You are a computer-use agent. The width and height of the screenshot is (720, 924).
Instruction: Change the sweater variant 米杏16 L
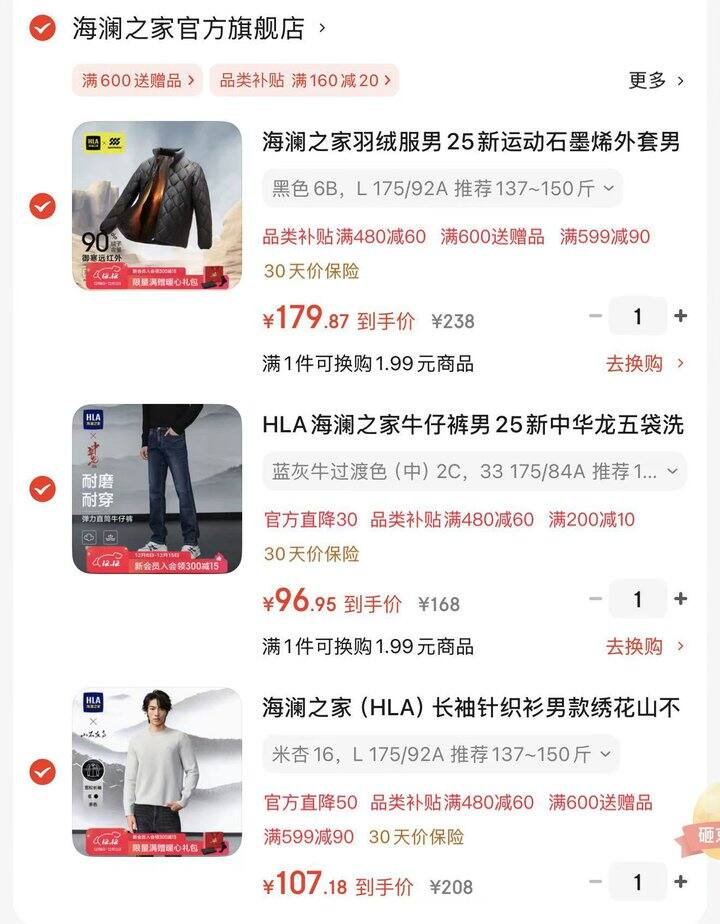click(441, 753)
